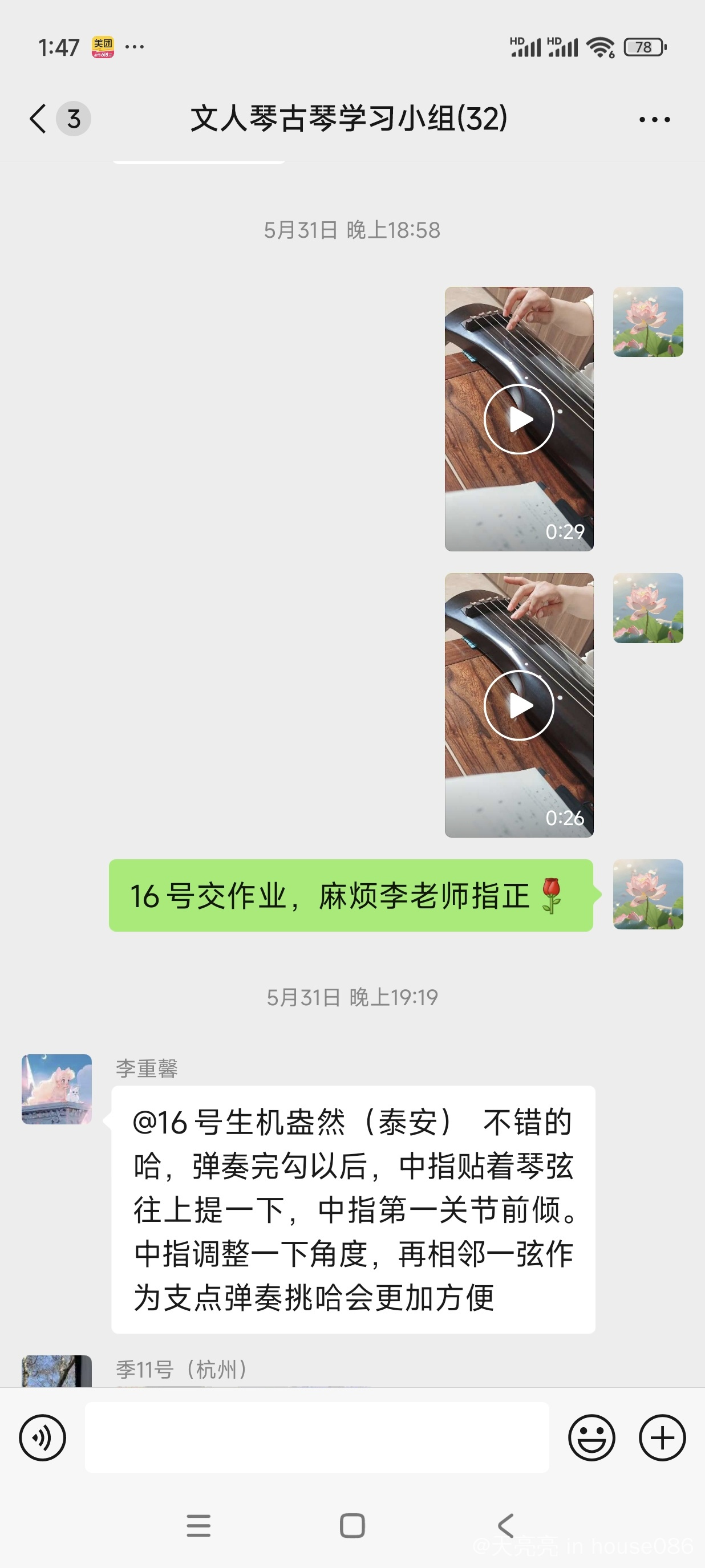705x1568 pixels.
Task: Tap the system home button
Action: (352, 1525)
